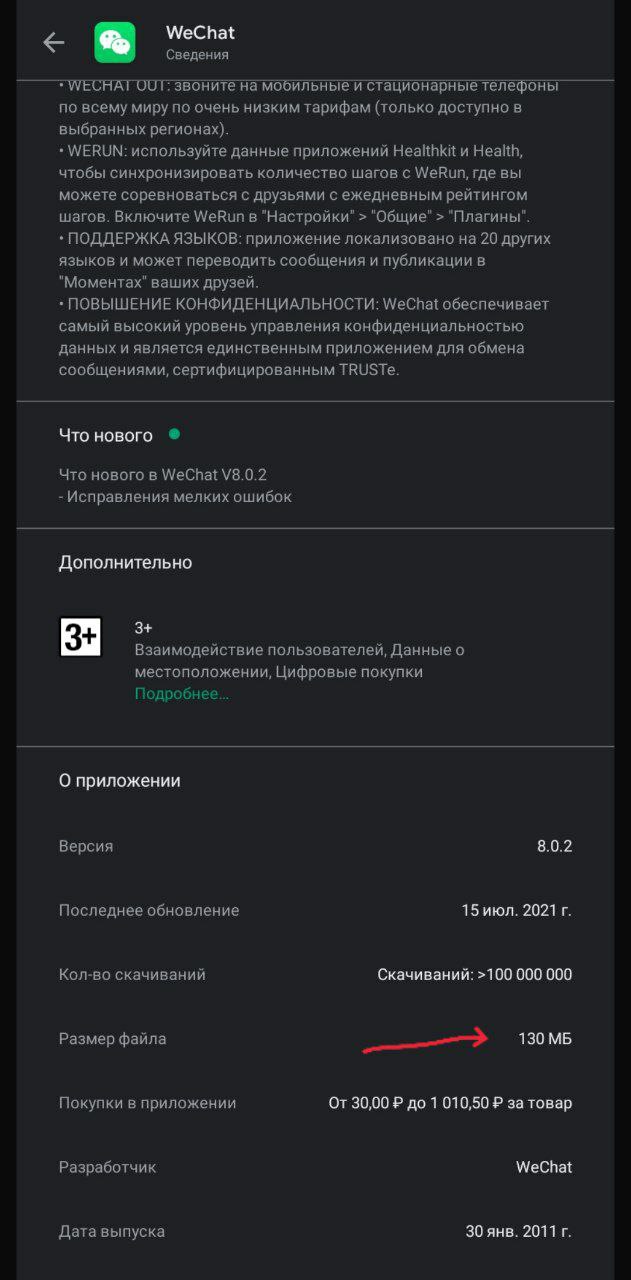Open the Подробнее… content rating link
This screenshot has height=1280, width=631.
[182, 694]
